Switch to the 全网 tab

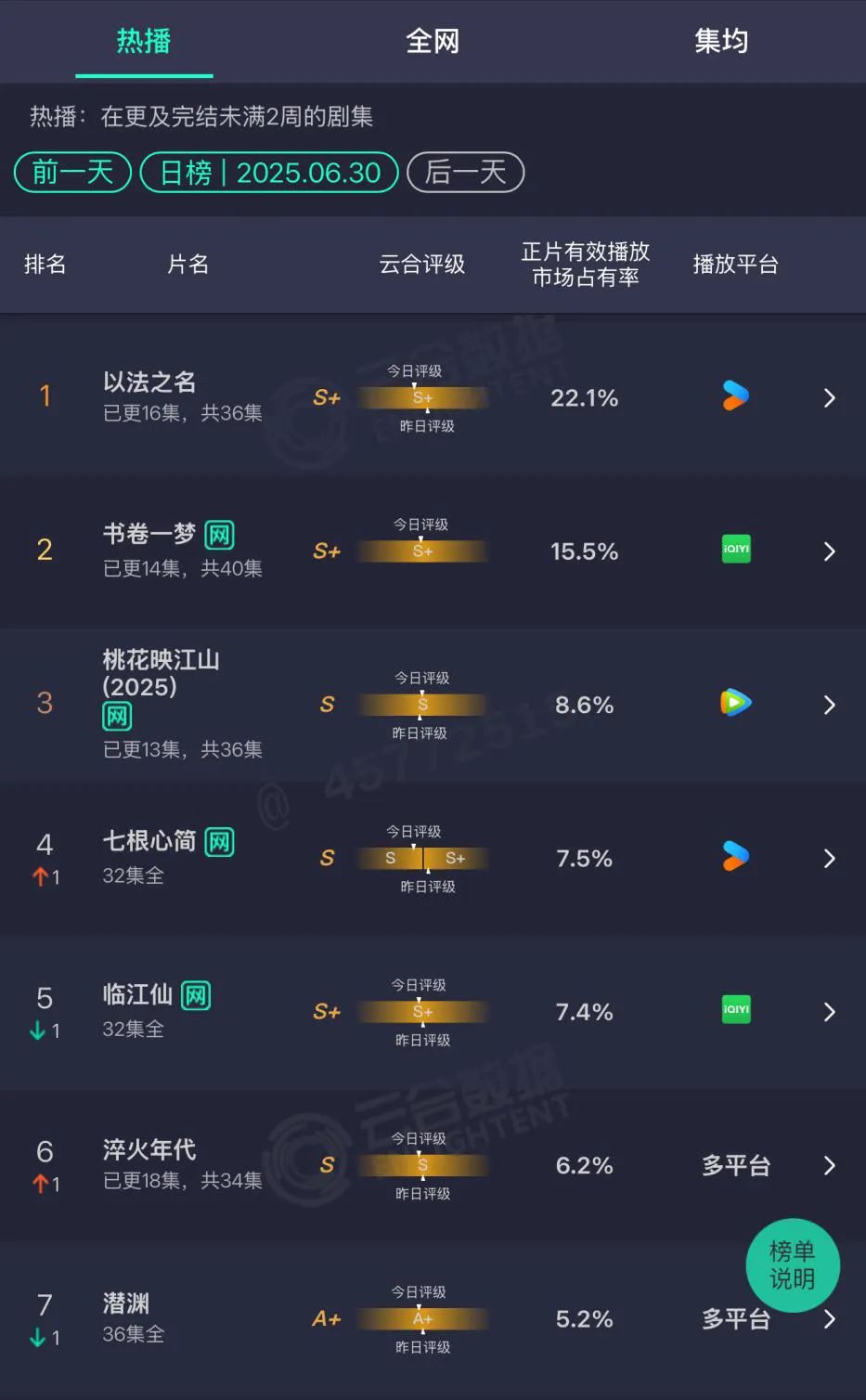pos(433,41)
